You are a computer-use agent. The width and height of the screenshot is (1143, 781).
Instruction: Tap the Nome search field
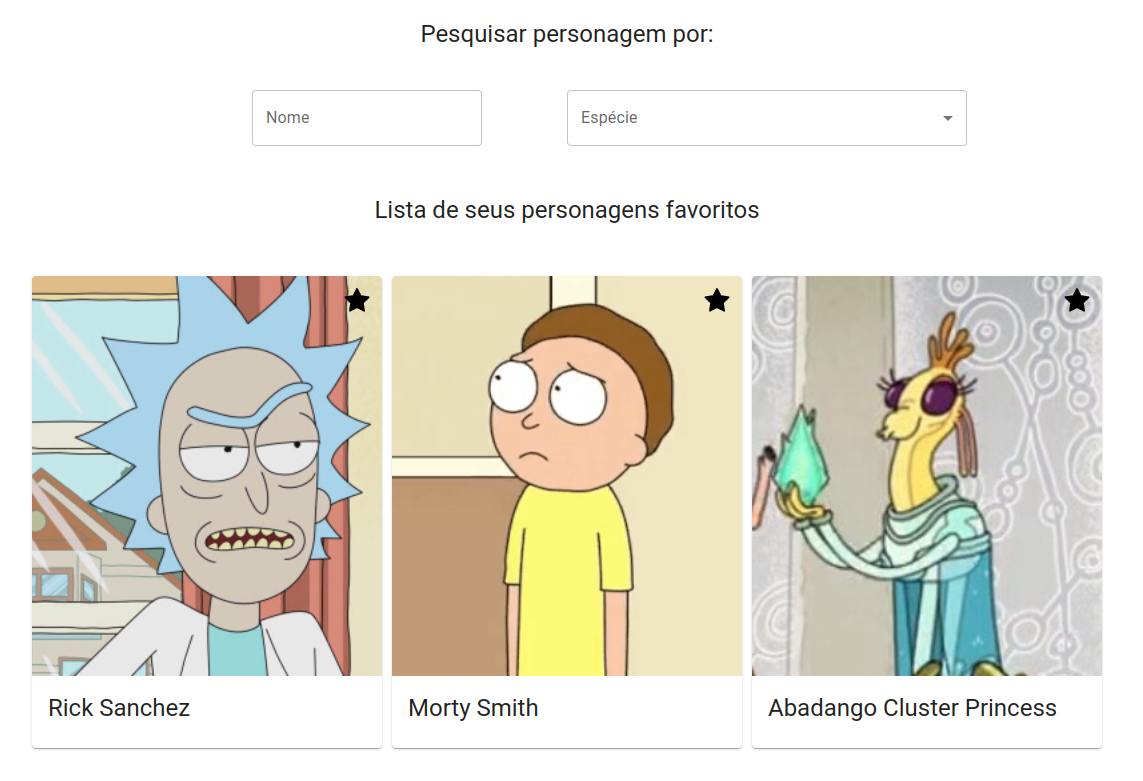[x=366, y=118]
